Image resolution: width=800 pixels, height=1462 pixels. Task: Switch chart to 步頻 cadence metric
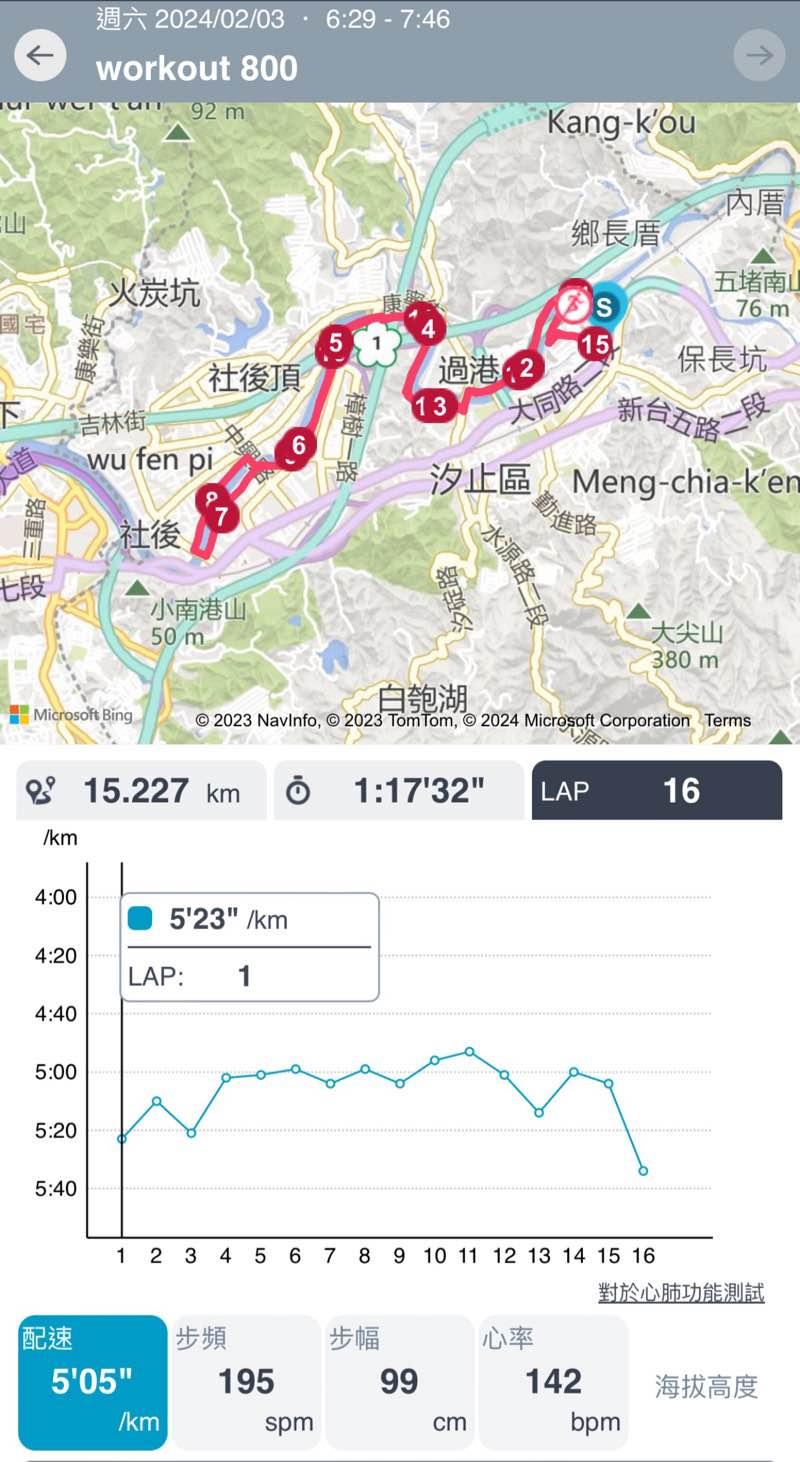(x=246, y=1382)
